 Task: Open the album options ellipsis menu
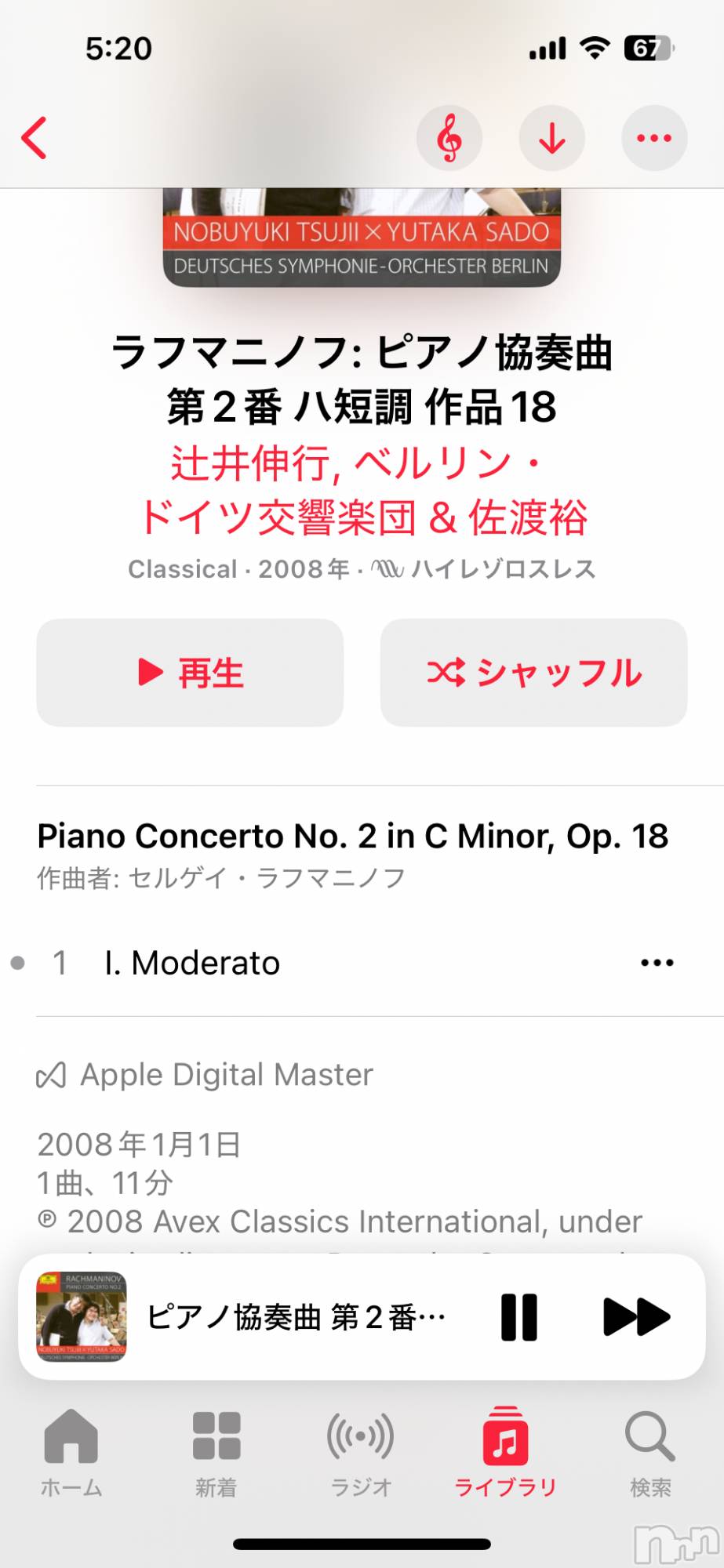pyautogui.click(x=654, y=137)
